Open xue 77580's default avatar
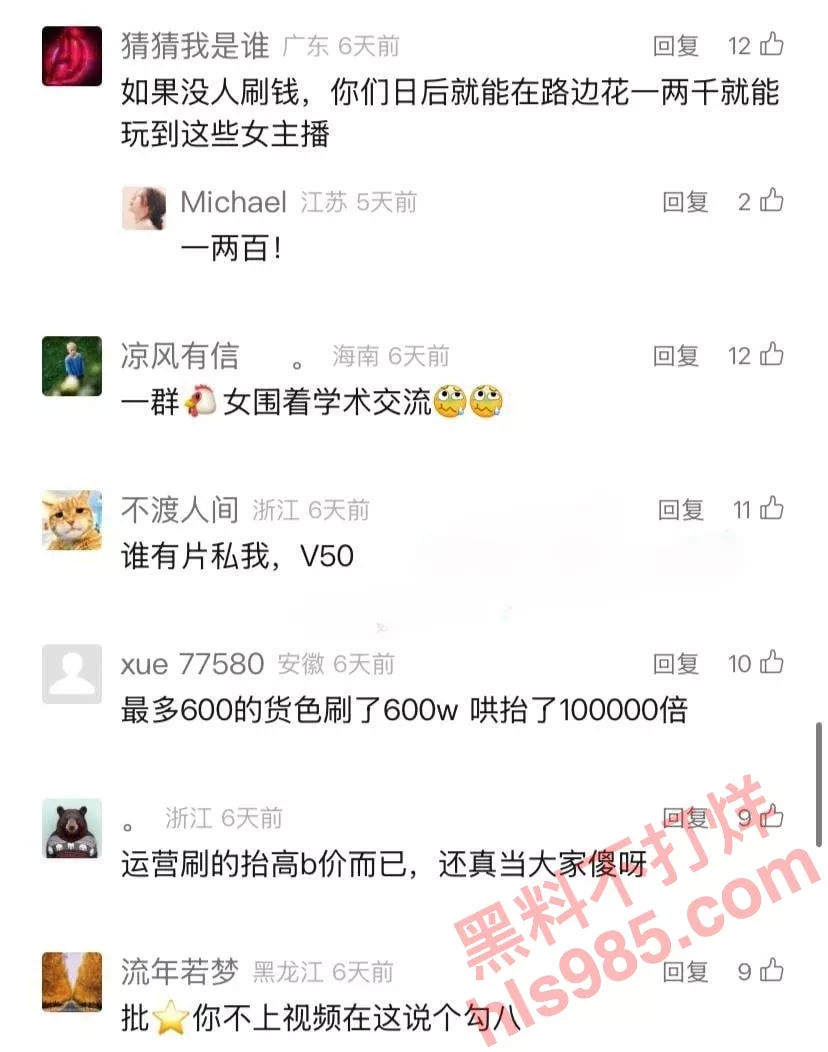Screen dimensions: 828x1052 tap(72, 673)
